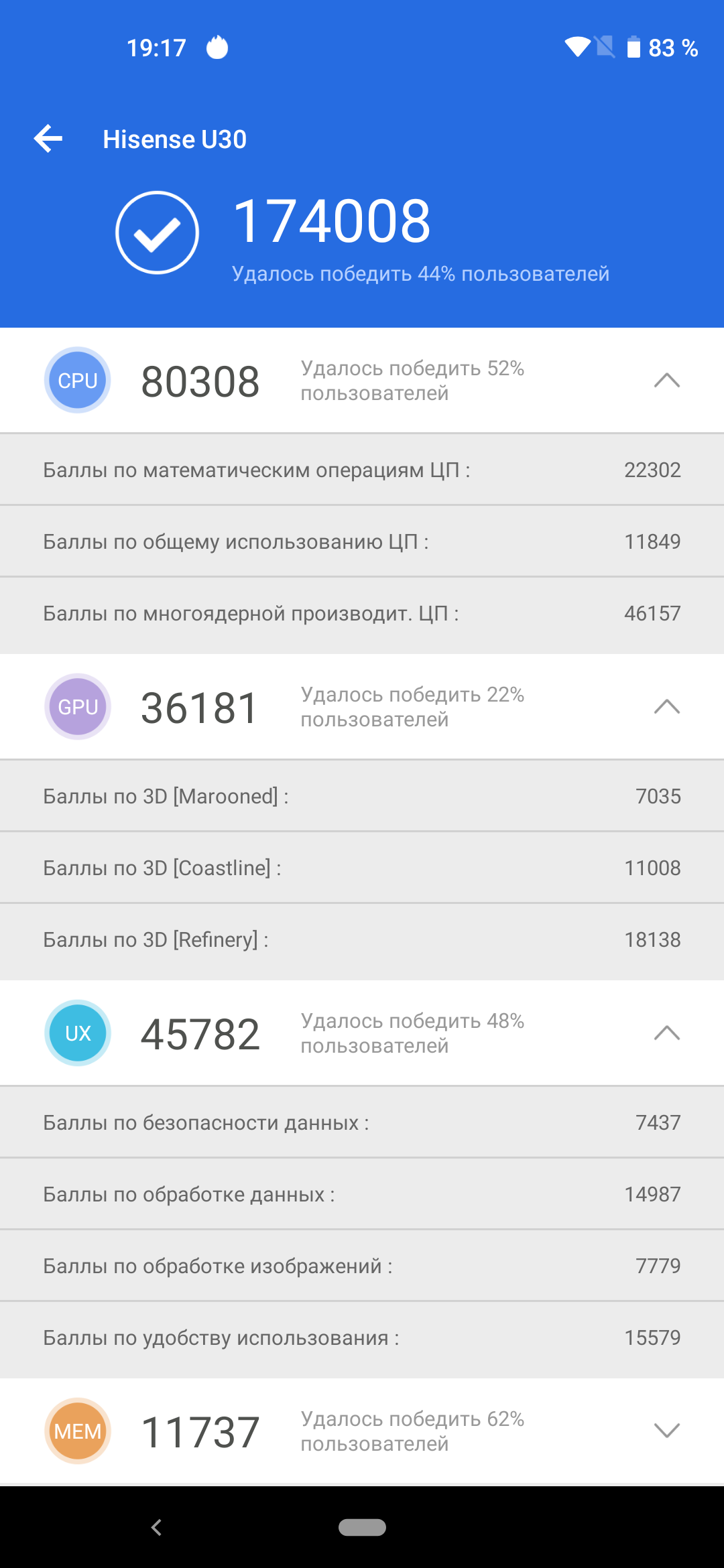
Task: Go back using the header arrow
Action: pyautogui.click(x=48, y=139)
